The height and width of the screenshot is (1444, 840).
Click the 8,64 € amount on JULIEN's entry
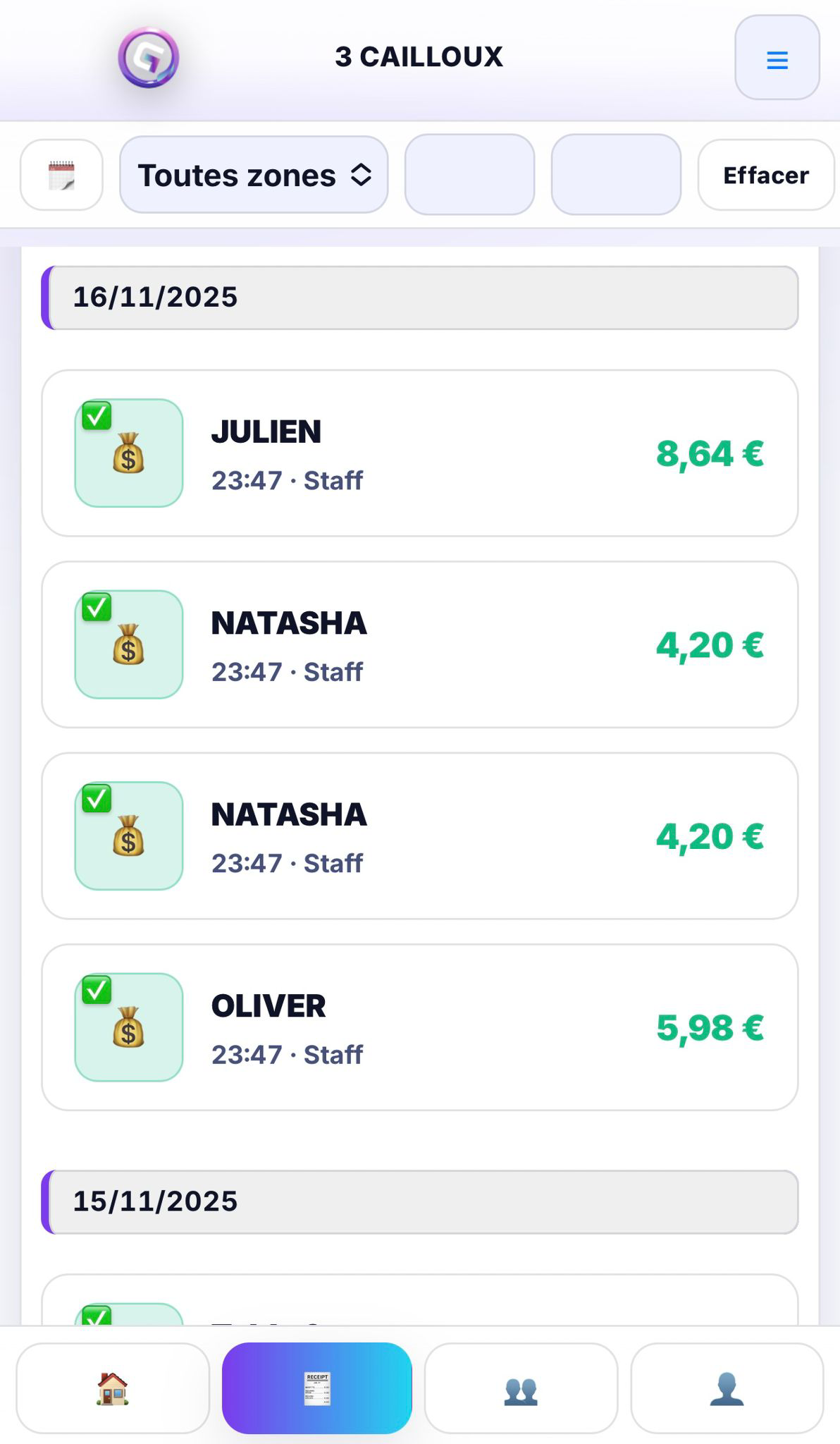point(710,454)
